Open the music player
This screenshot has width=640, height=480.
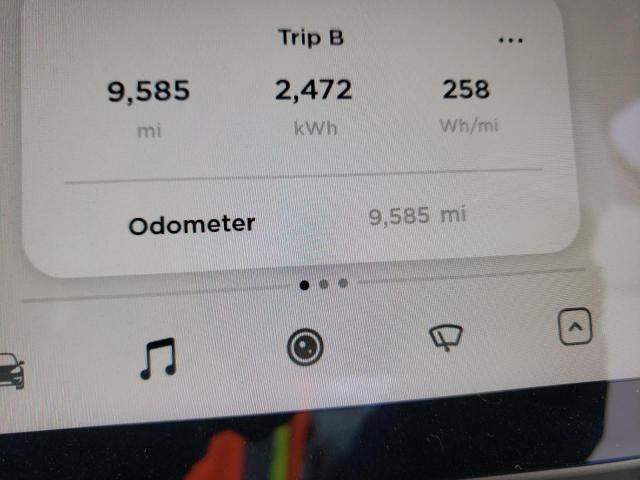tap(158, 357)
